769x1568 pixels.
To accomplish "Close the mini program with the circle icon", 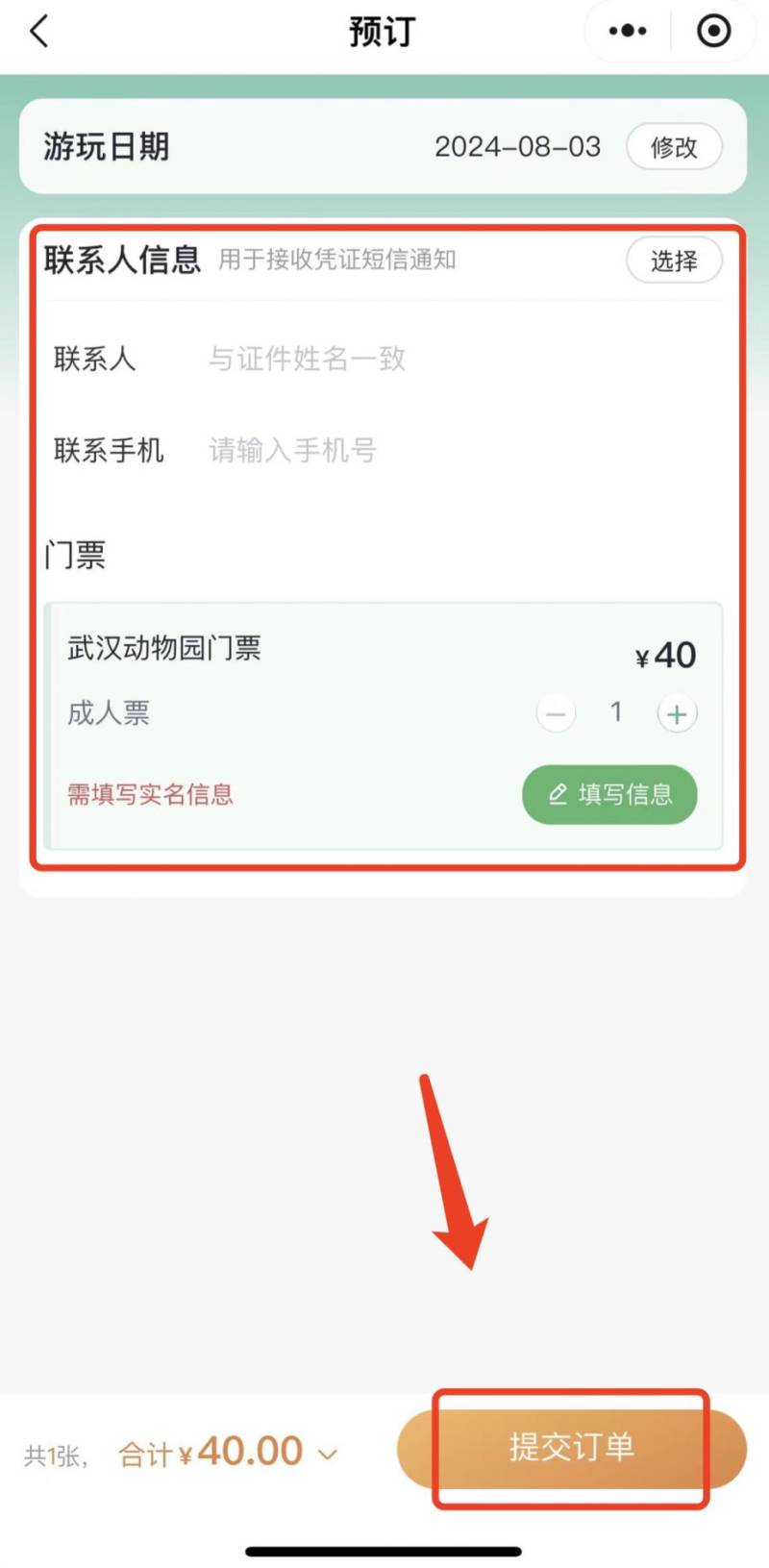I will click(713, 32).
